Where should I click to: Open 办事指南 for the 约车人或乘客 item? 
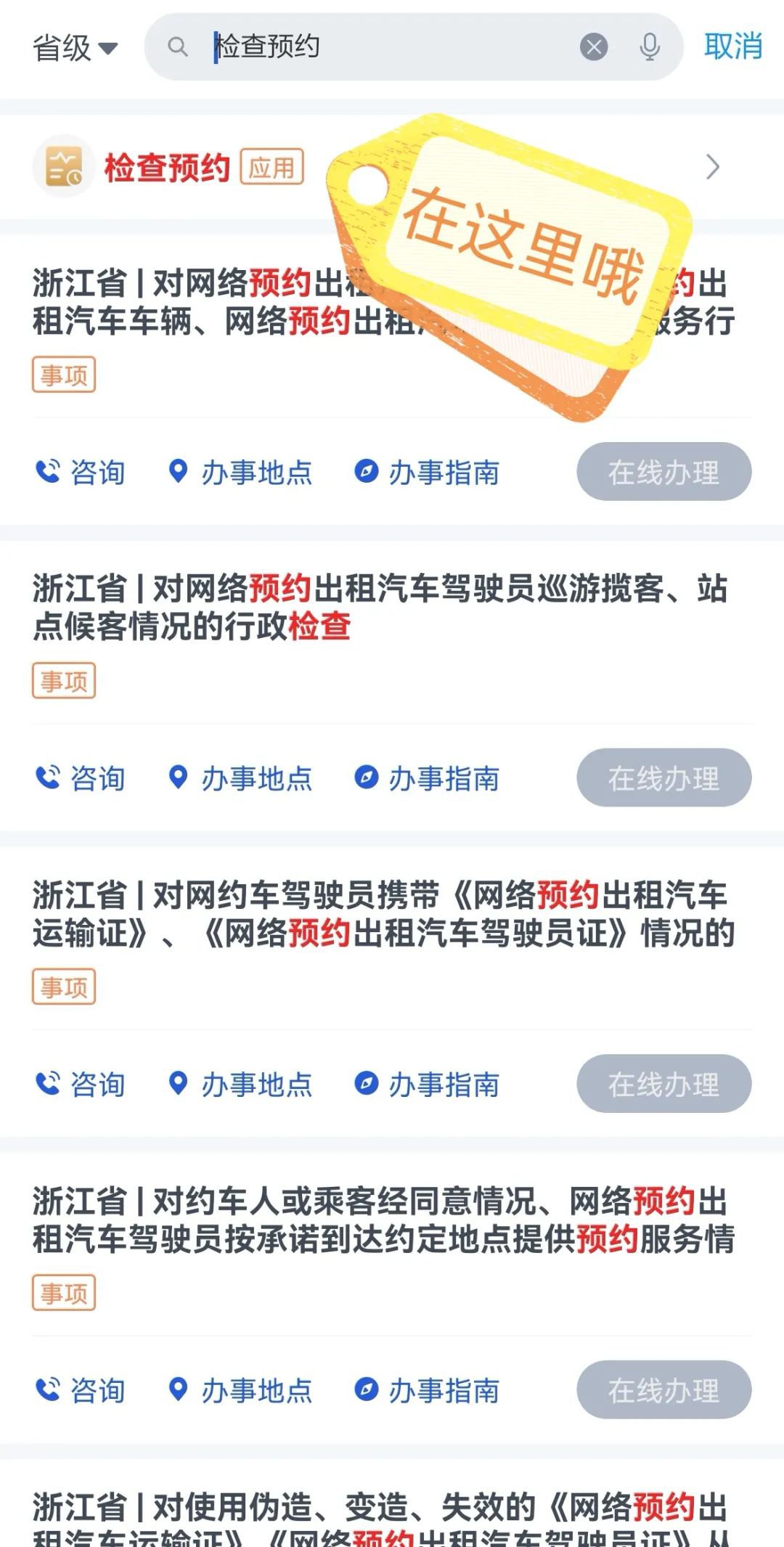[x=427, y=1390]
